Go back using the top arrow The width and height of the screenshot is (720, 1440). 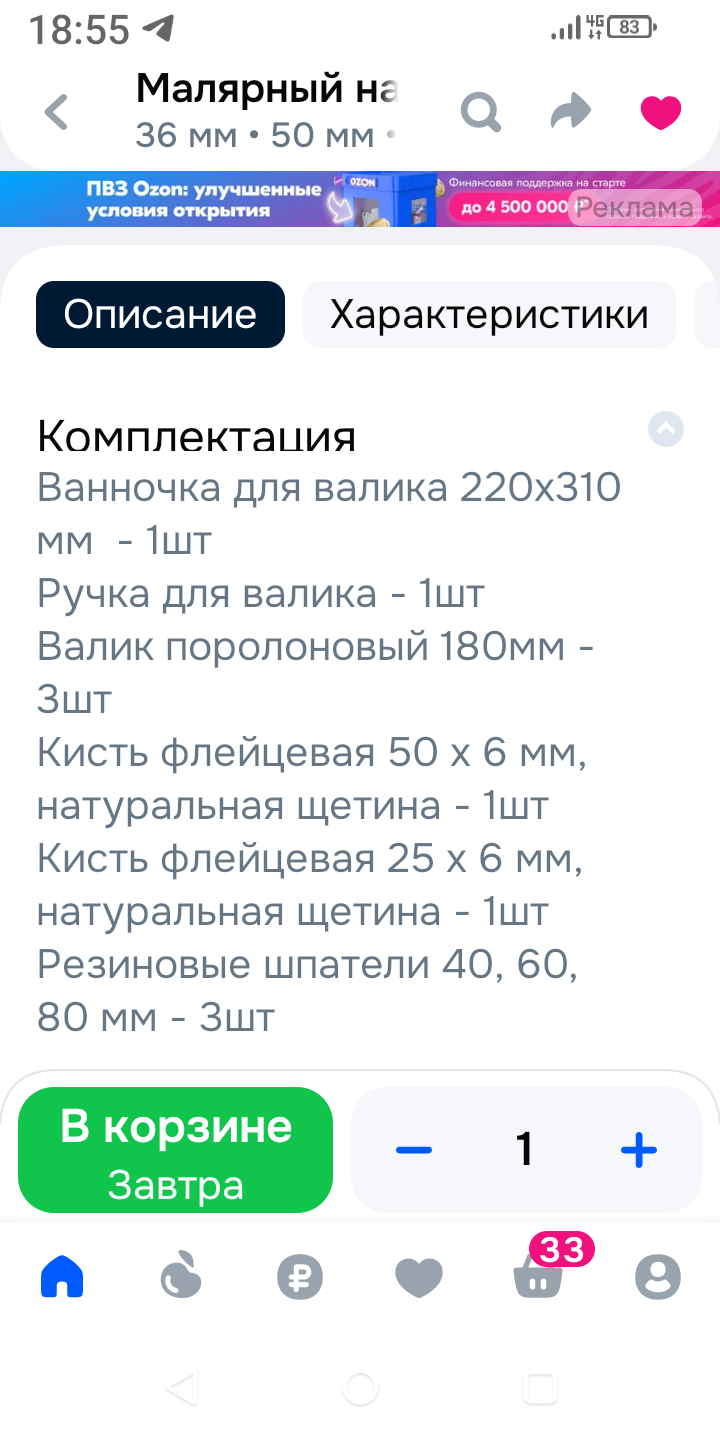[x=57, y=113]
